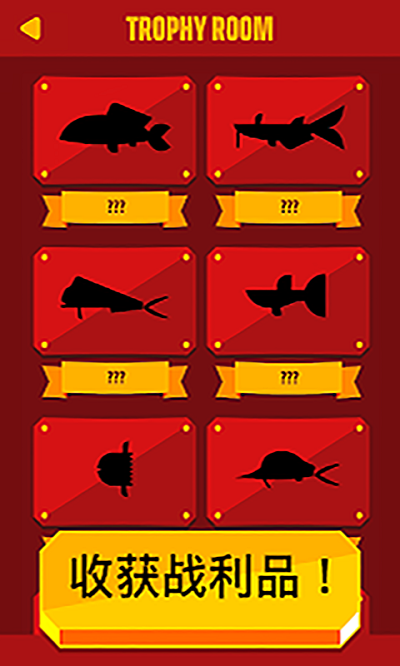Tap the 收获战利品！ button
The width and height of the screenshot is (400, 666).
[200, 589]
